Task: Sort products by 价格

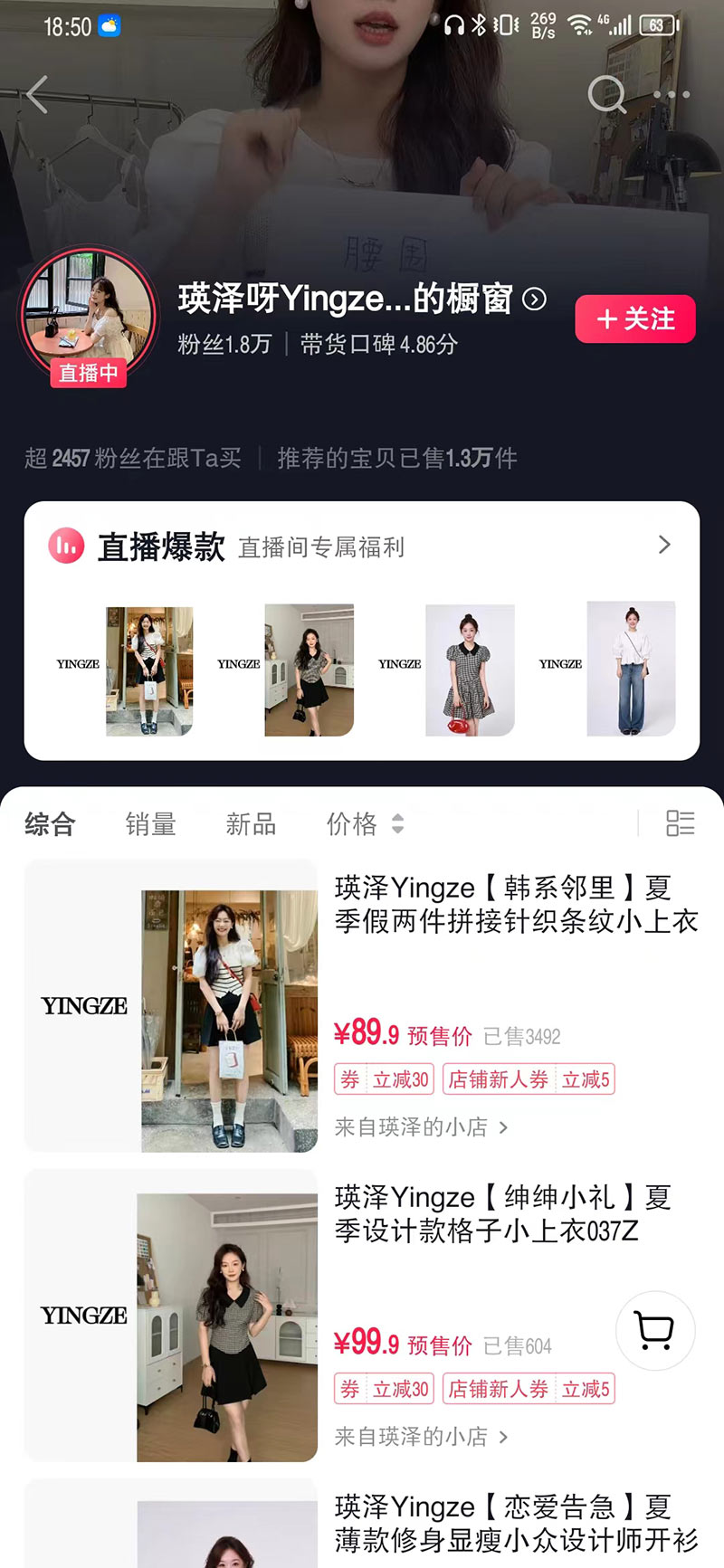Action: click(x=364, y=823)
